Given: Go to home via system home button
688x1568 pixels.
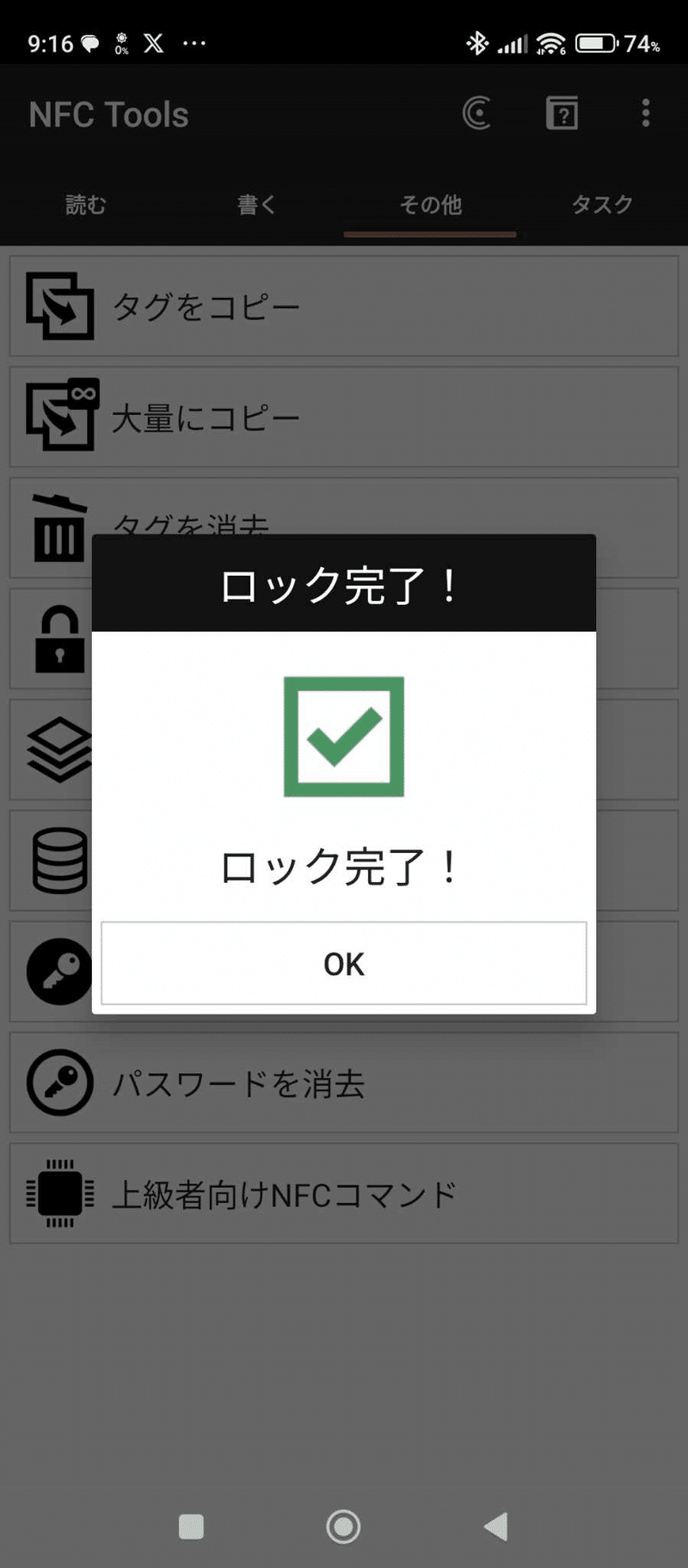Looking at the screenshot, I should [x=343, y=1527].
